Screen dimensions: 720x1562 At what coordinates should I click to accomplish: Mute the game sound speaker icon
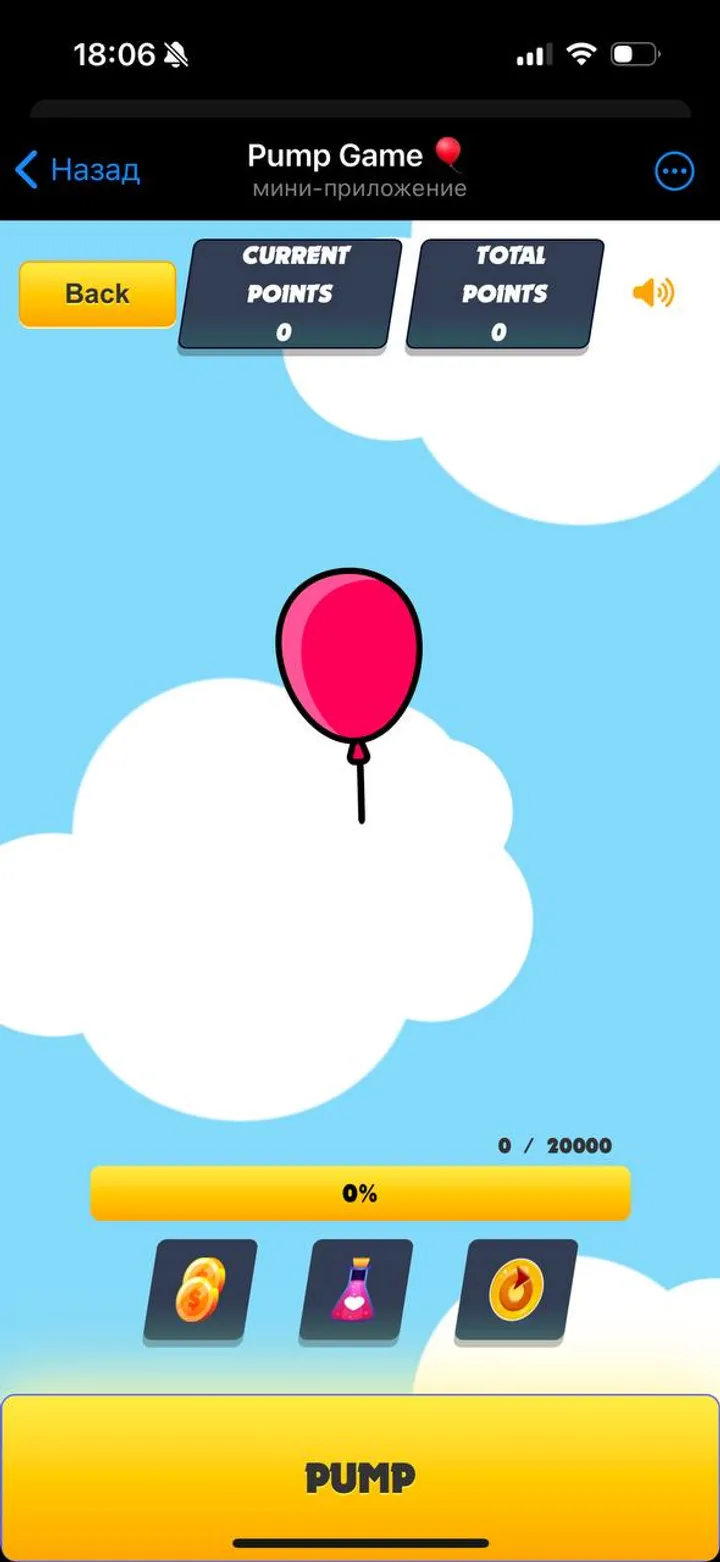[x=653, y=292]
